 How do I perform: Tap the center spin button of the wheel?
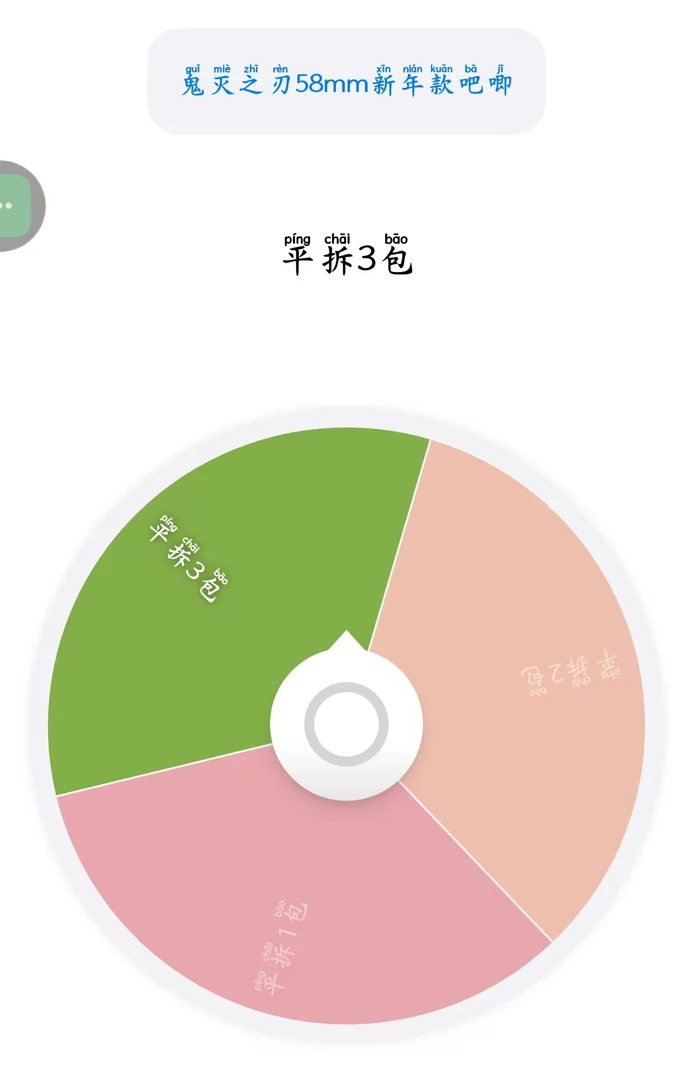coord(346,723)
